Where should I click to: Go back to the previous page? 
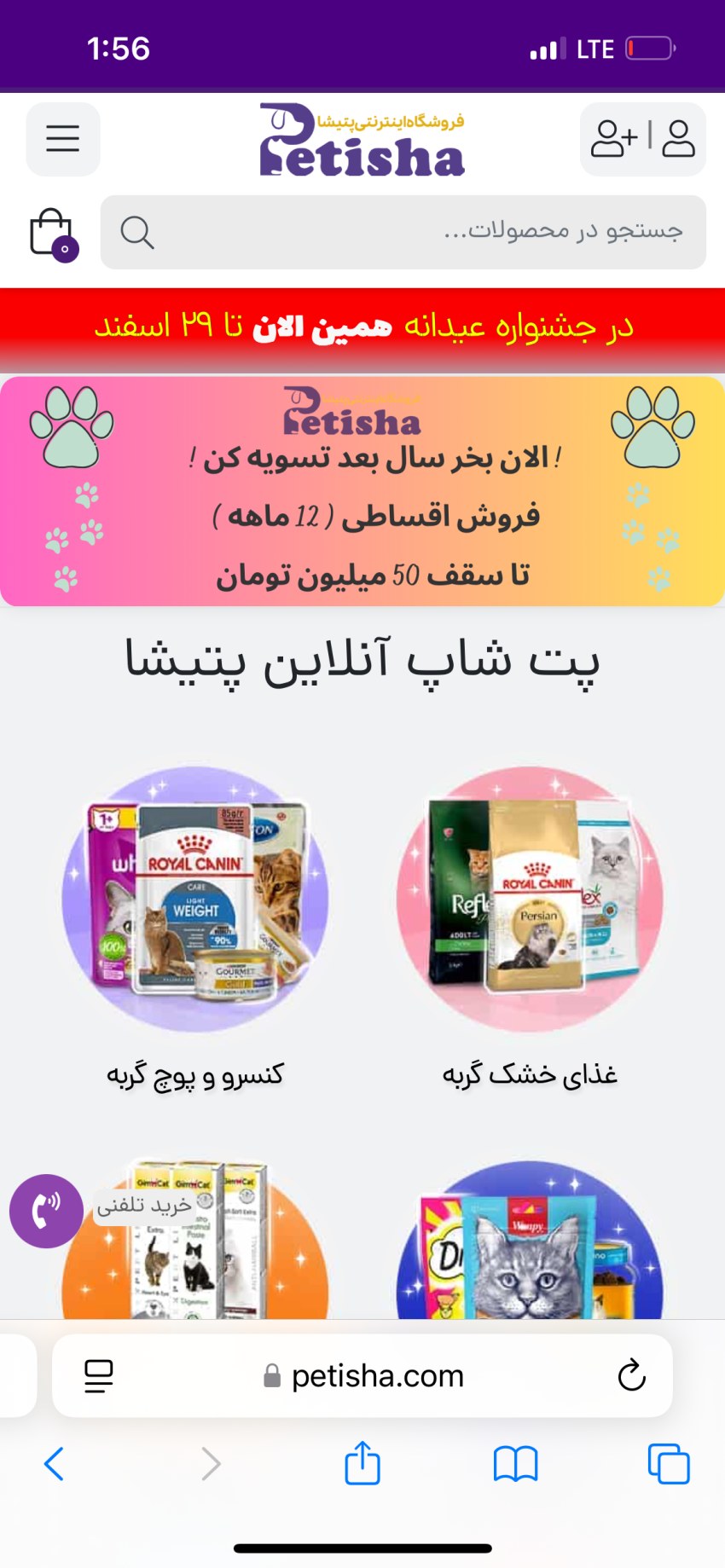point(54,1464)
